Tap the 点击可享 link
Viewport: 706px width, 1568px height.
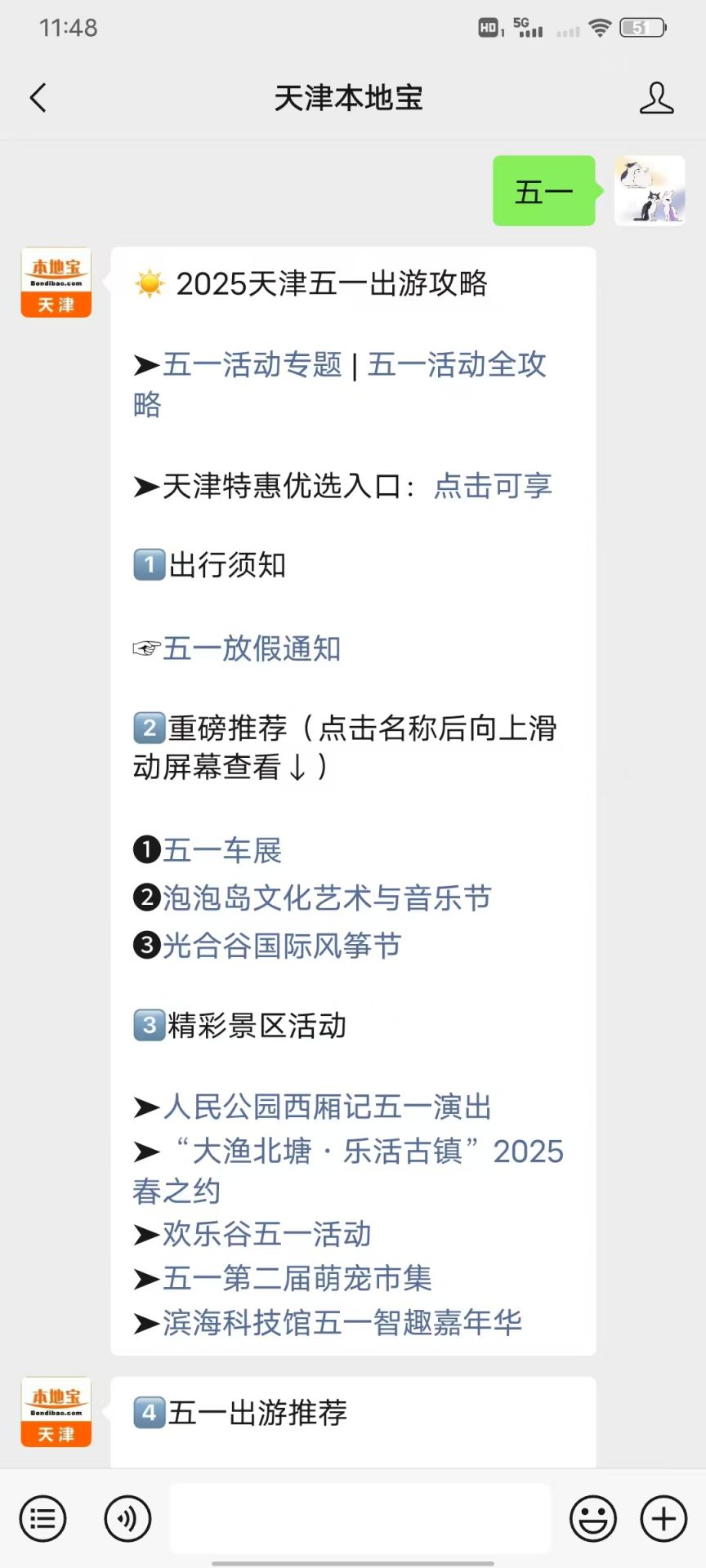click(493, 486)
